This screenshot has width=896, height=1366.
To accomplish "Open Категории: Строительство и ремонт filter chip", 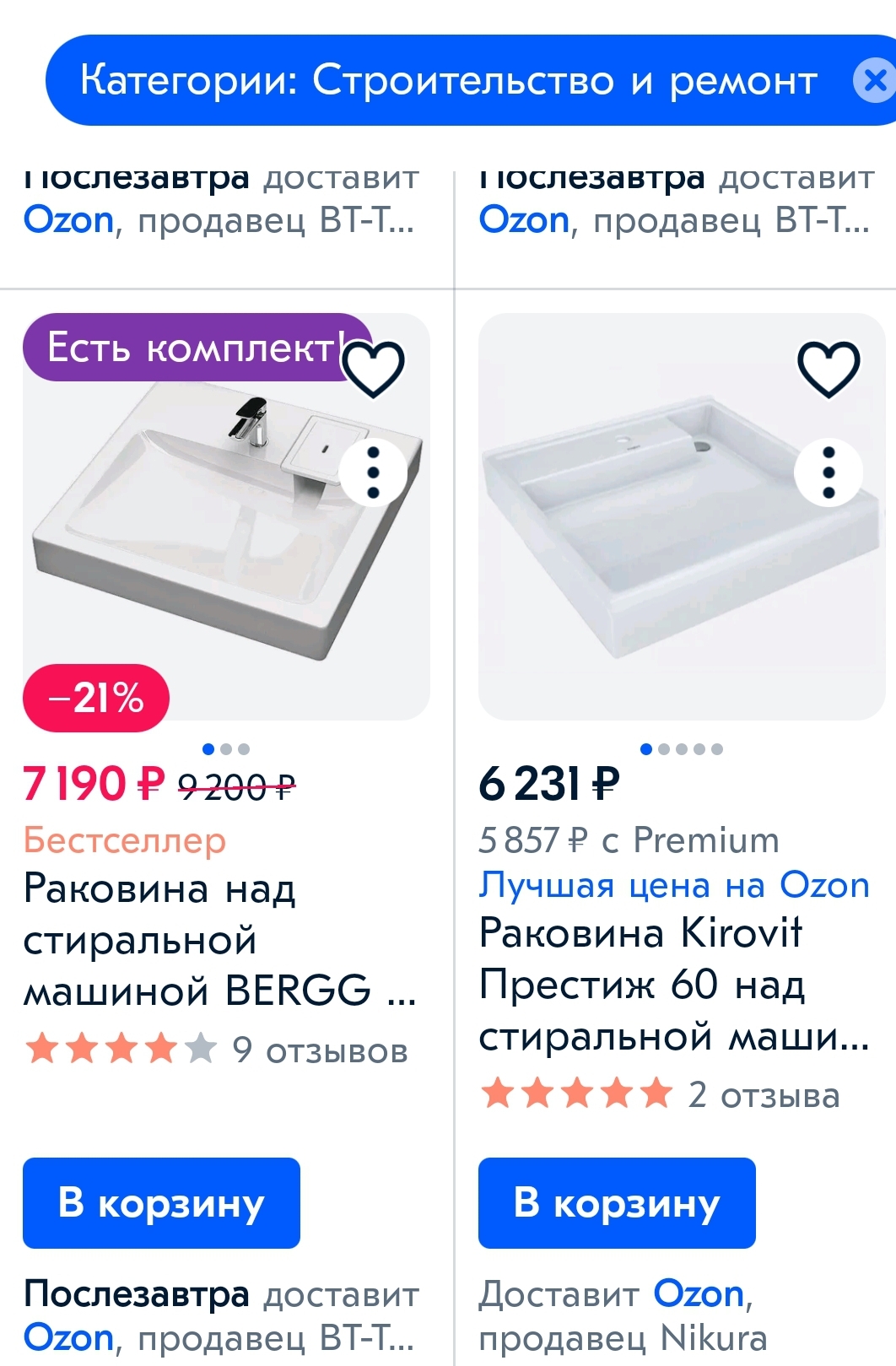I will tap(447, 81).
